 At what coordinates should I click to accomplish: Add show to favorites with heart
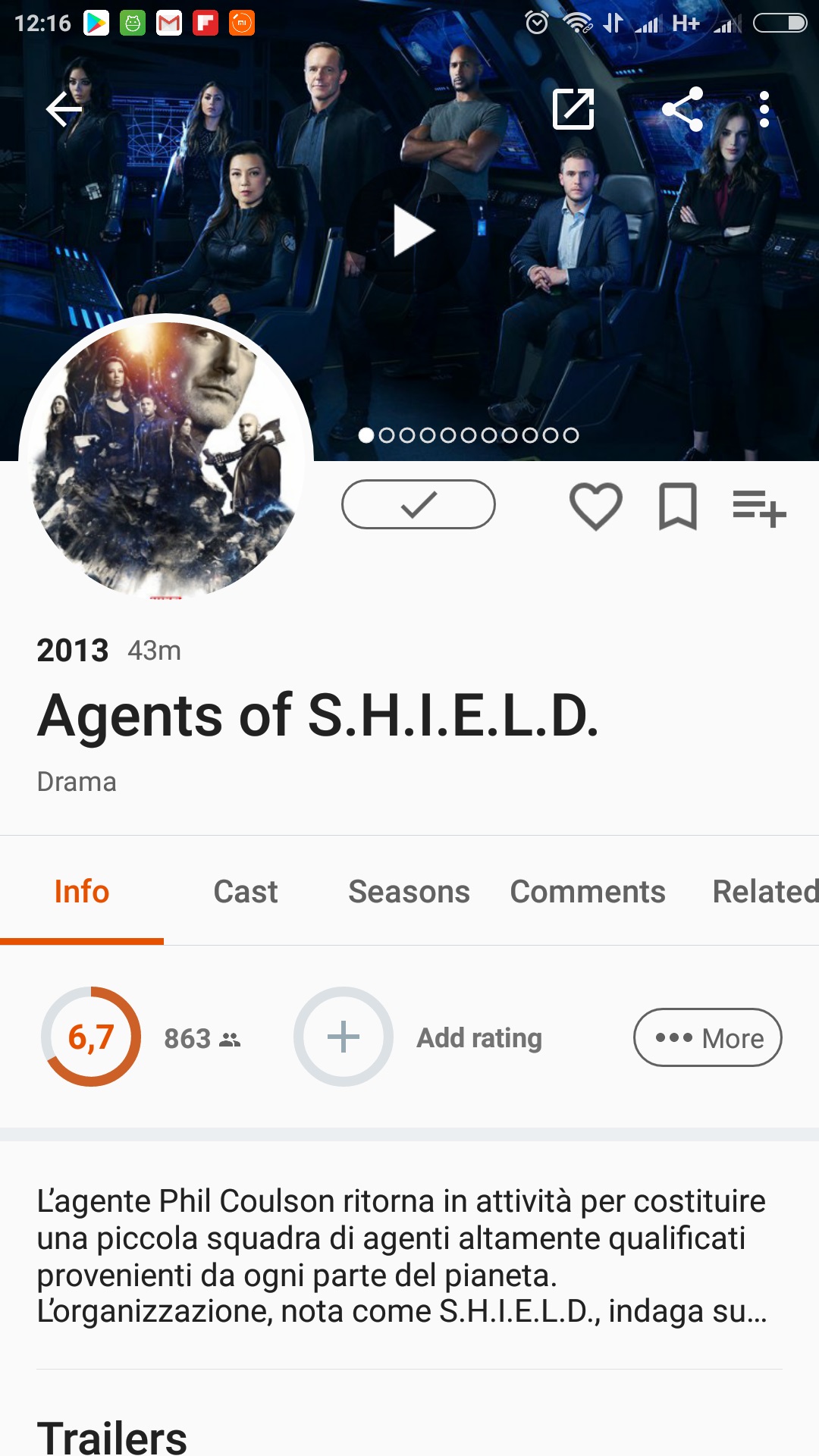[595, 506]
